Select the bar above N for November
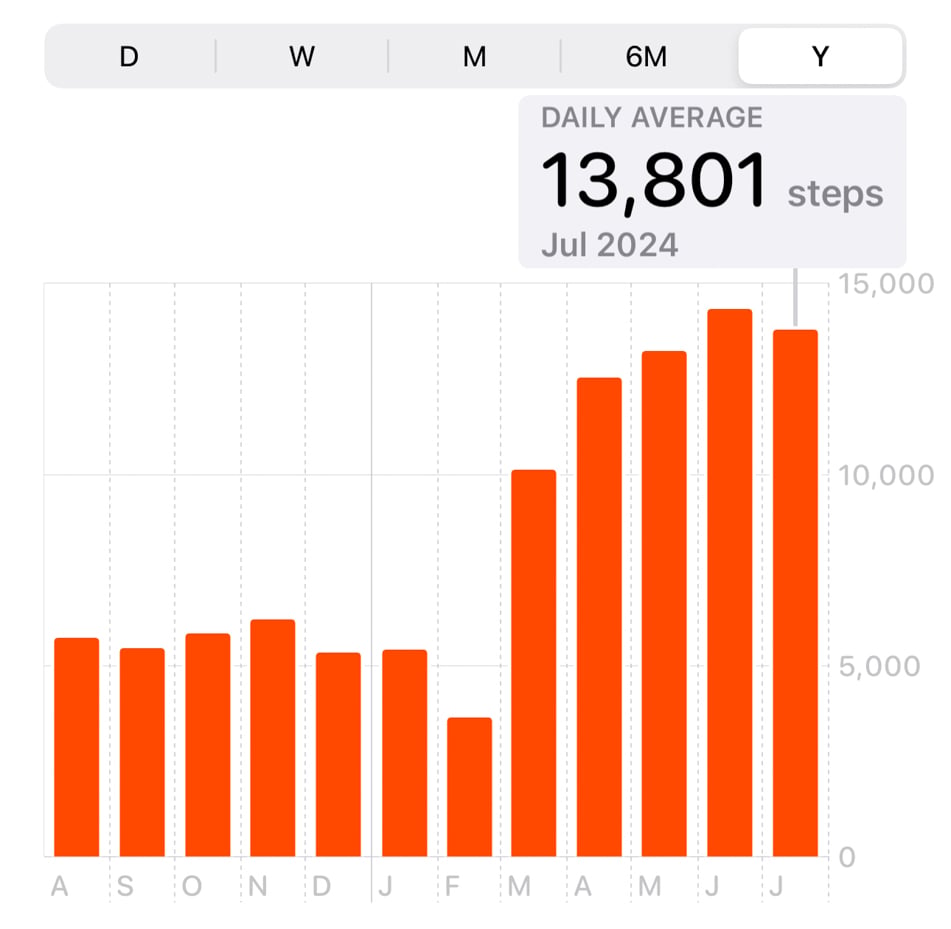 pyautogui.click(x=273, y=737)
